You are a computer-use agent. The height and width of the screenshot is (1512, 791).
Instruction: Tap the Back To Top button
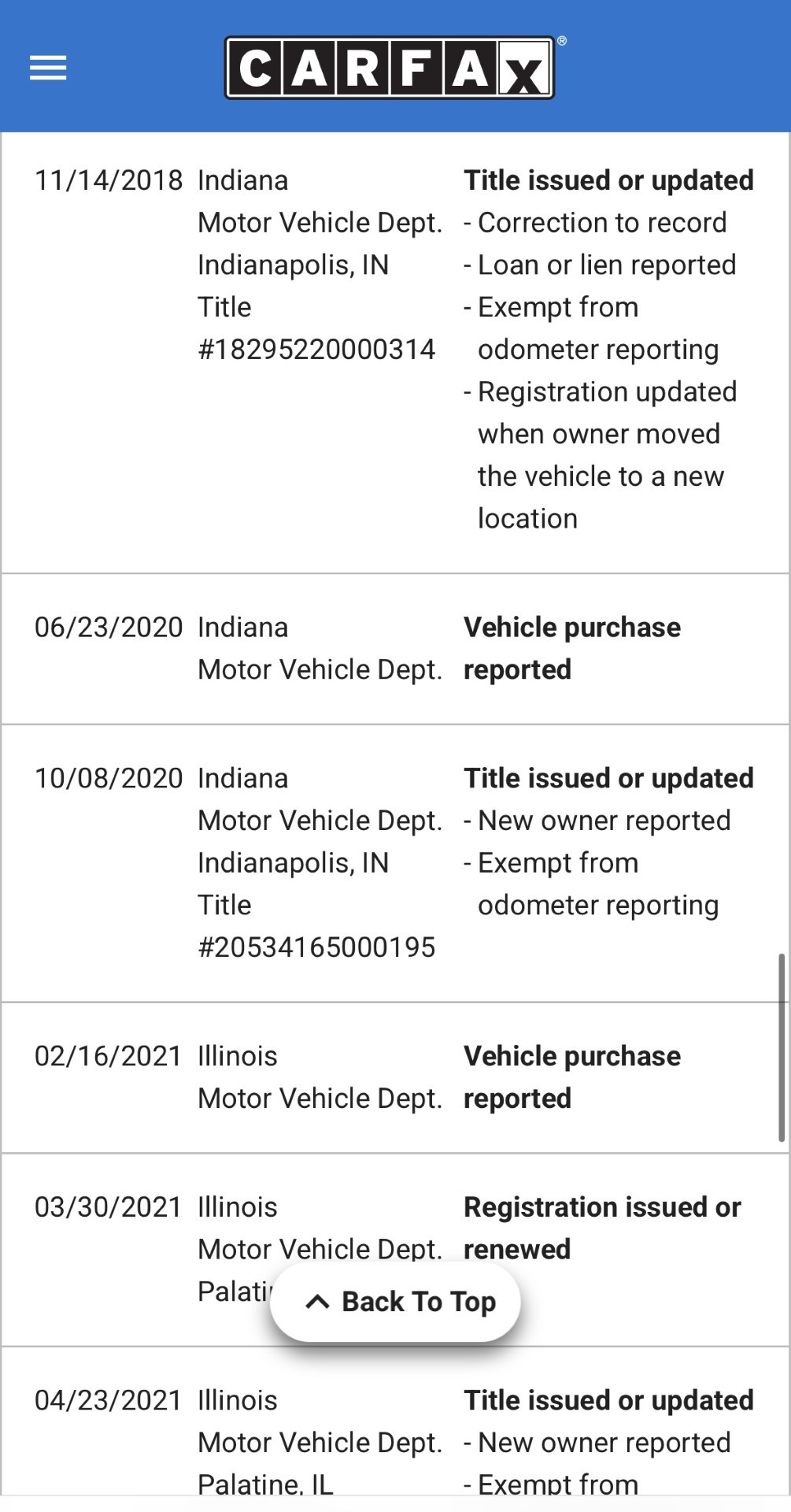tap(396, 1302)
